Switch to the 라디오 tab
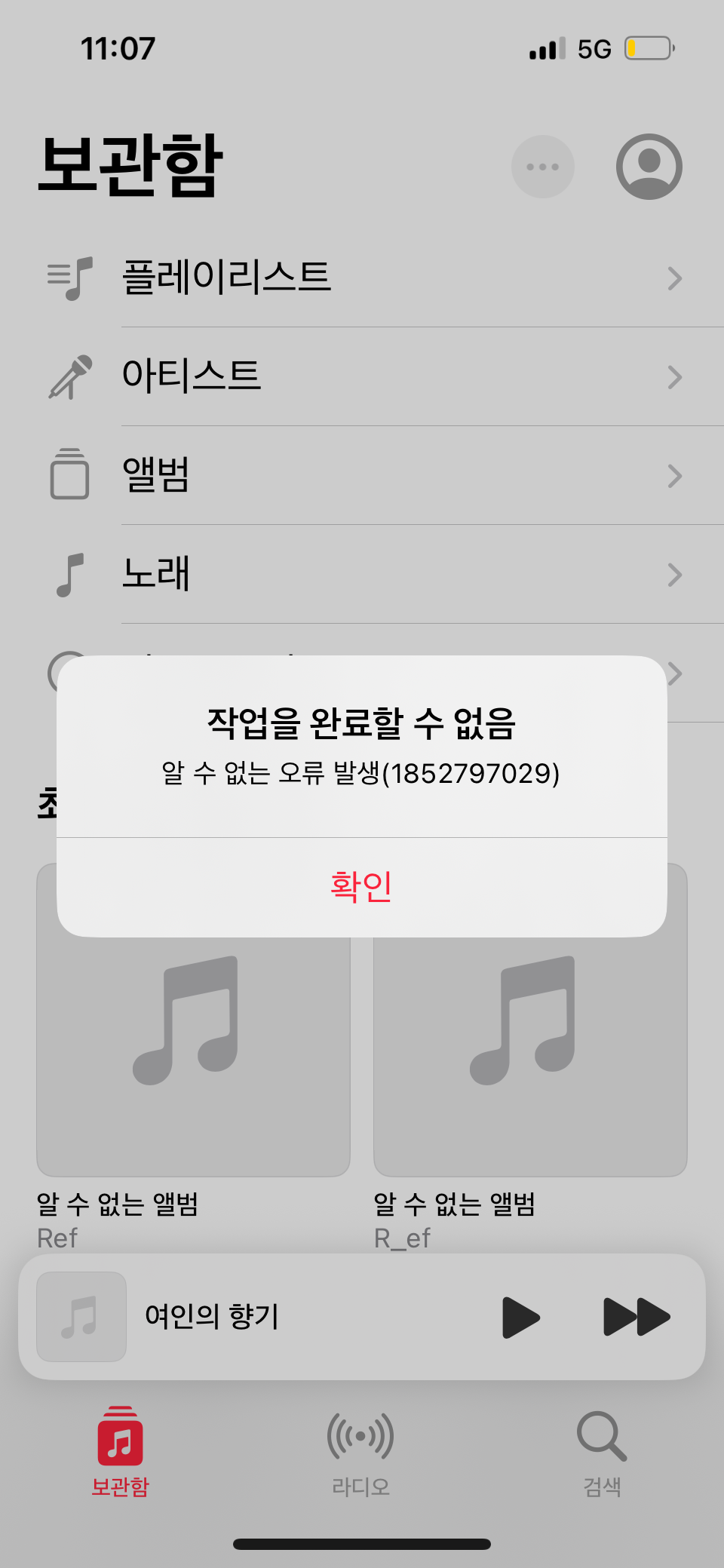Screen dimensions: 724x1568 pyautogui.click(x=360, y=1452)
